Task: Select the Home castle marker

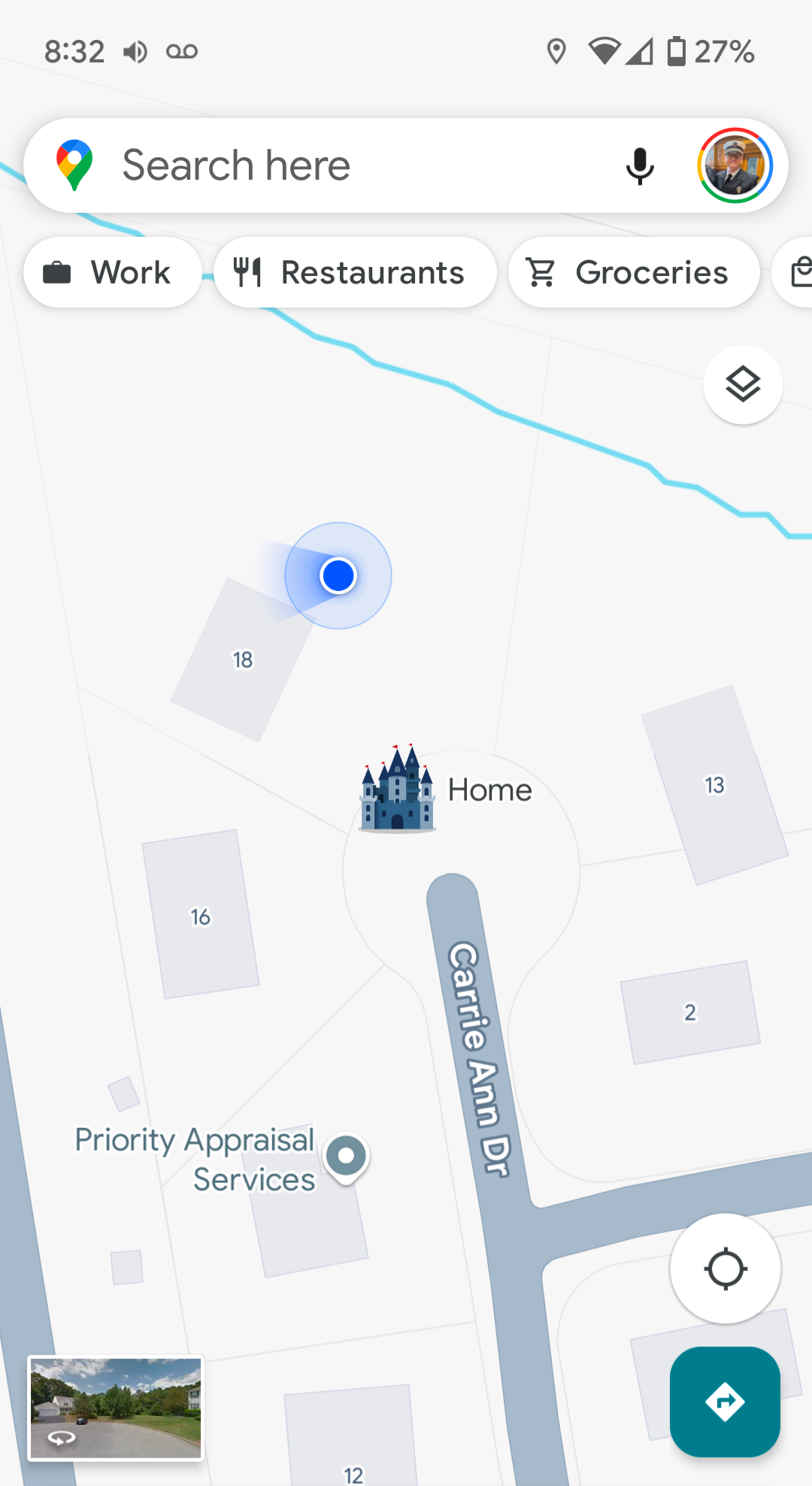Action: (x=398, y=789)
